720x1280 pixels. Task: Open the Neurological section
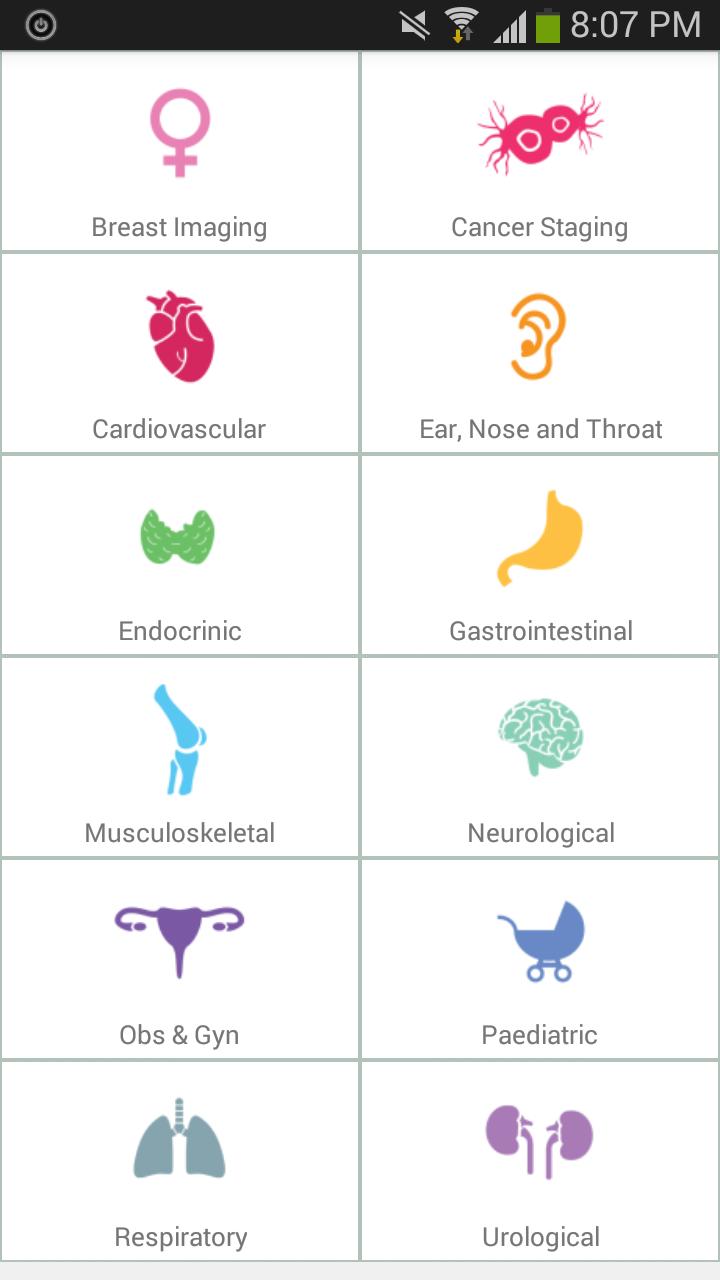[540, 758]
